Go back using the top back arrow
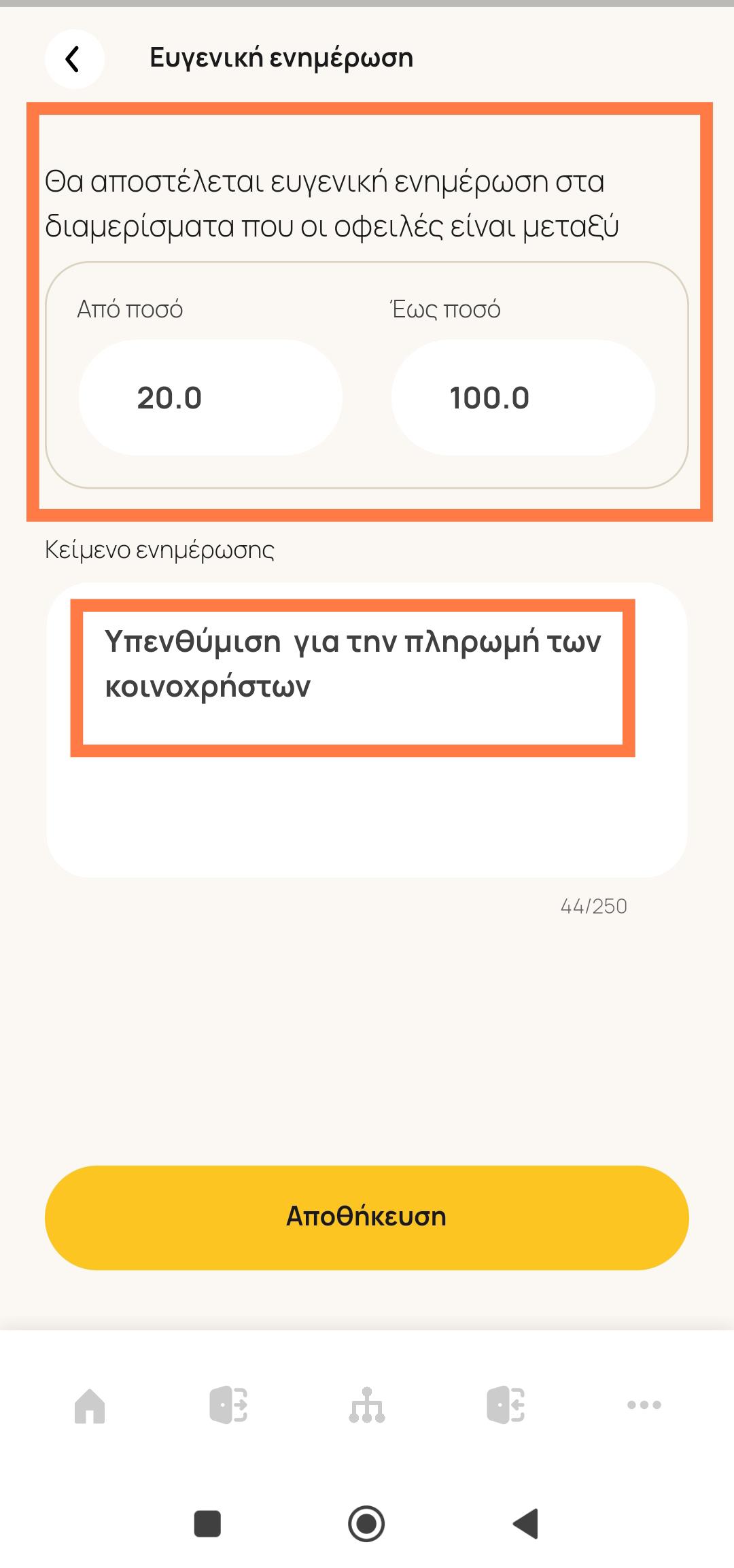The height and width of the screenshot is (1568, 734). click(74, 59)
